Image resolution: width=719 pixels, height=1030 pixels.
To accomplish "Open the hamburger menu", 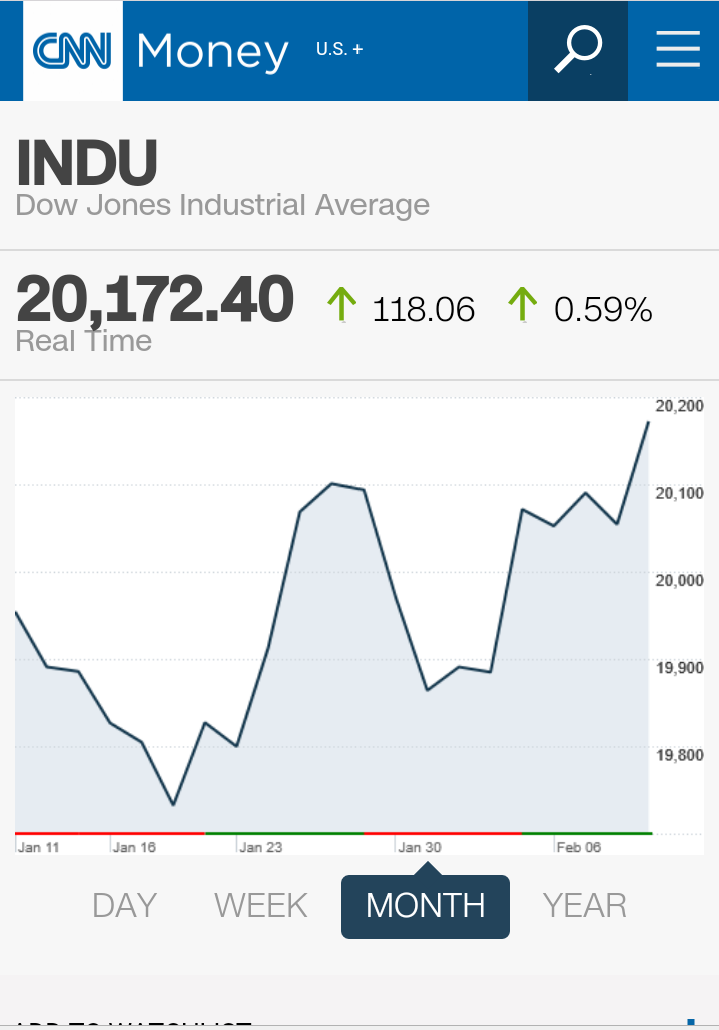I will [677, 50].
